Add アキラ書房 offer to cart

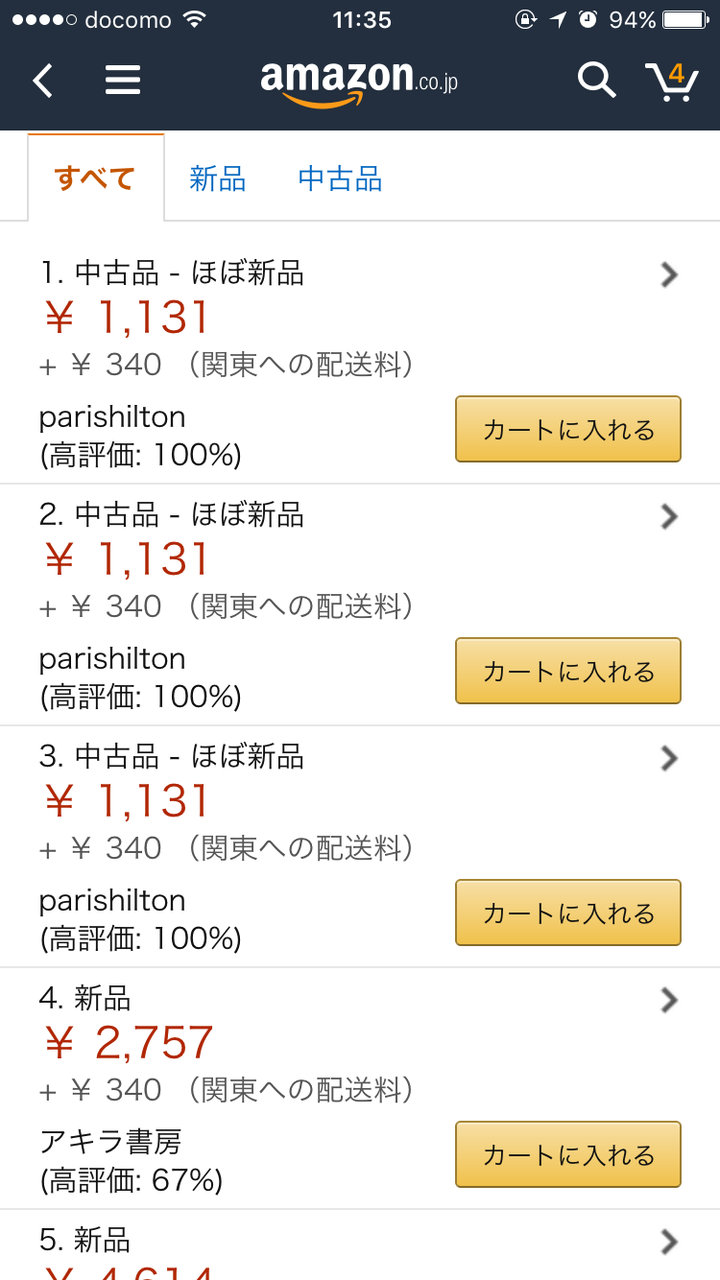tap(568, 1155)
